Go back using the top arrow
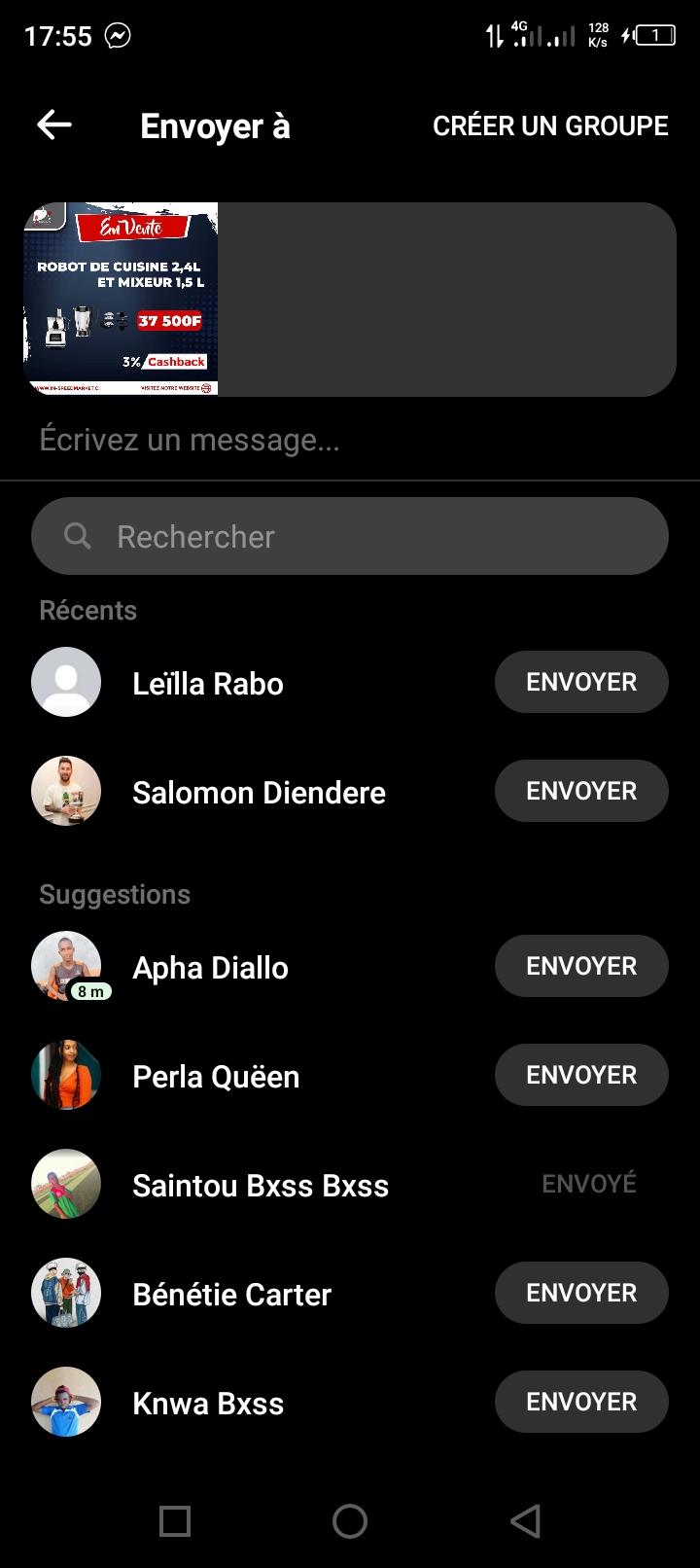This screenshot has height=1568, width=700. [x=54, y=125]
